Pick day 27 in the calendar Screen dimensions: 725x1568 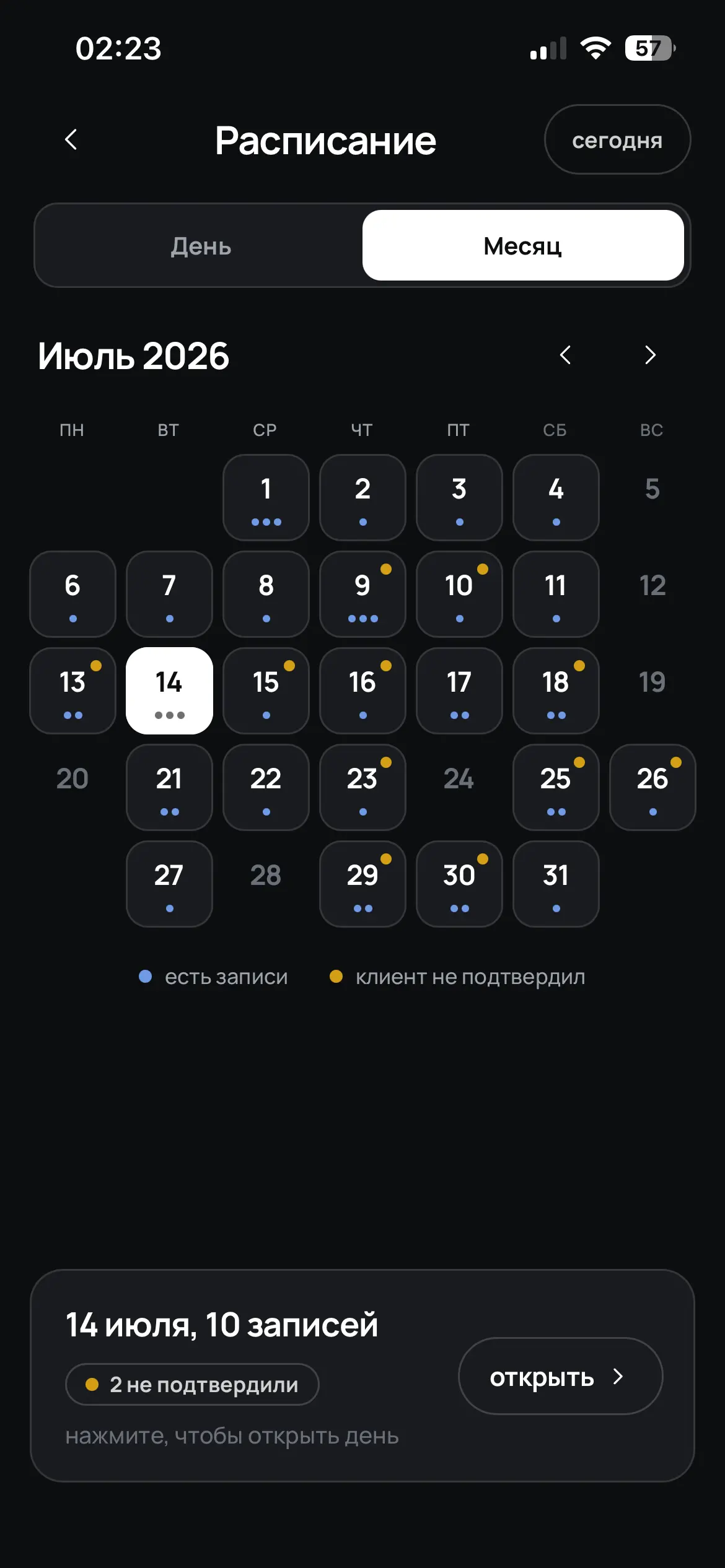(169, 884)
